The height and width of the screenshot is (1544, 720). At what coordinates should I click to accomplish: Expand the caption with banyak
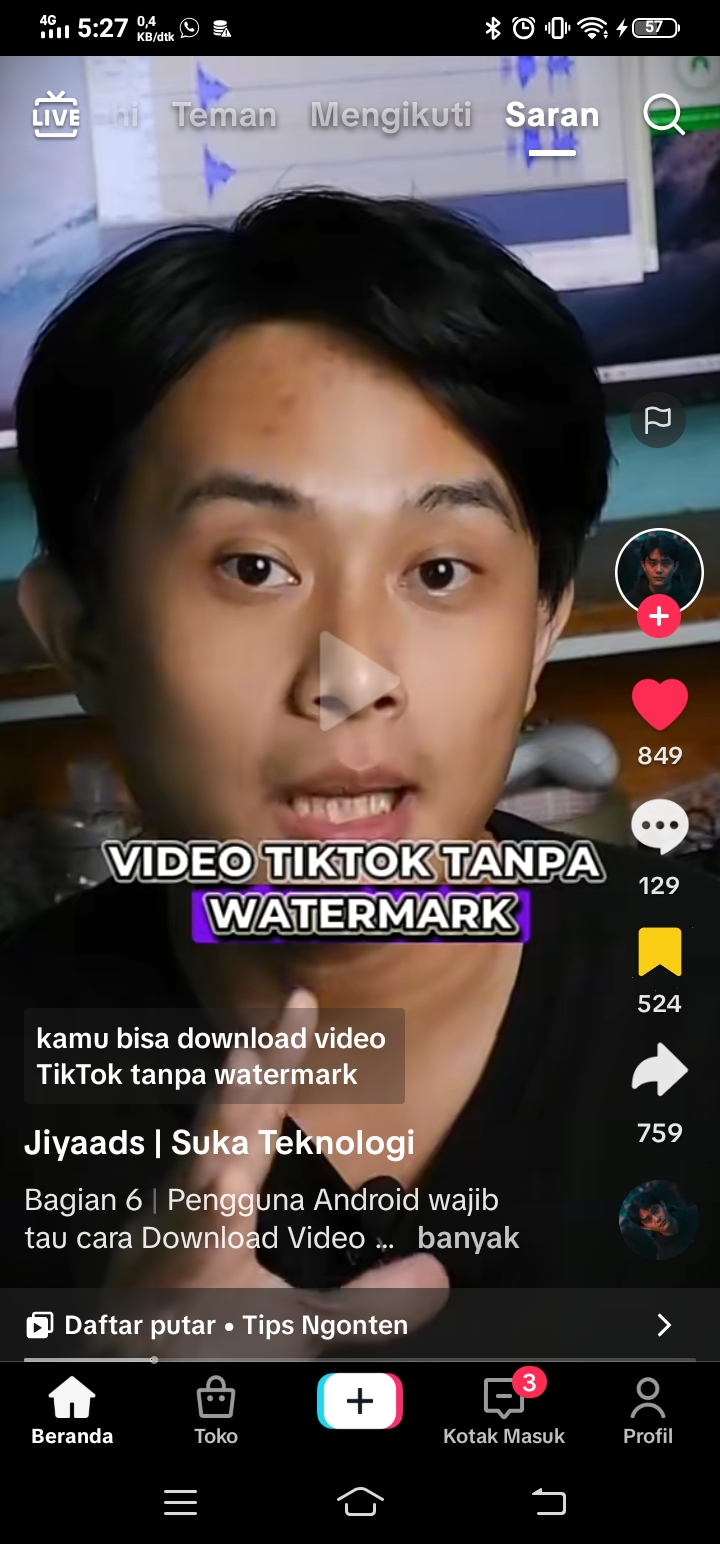(x=468, y=1238)
